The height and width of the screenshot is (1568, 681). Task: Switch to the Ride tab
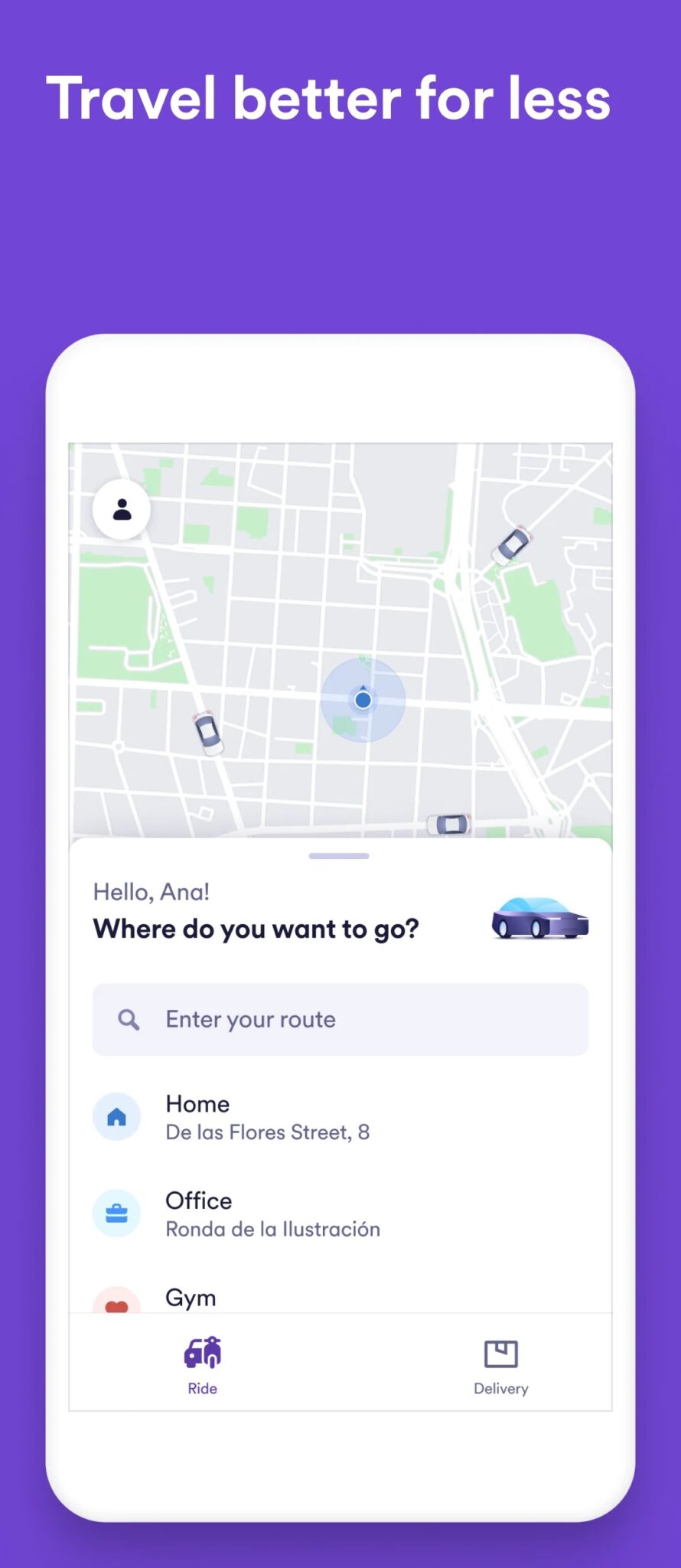pos(201,1367)
